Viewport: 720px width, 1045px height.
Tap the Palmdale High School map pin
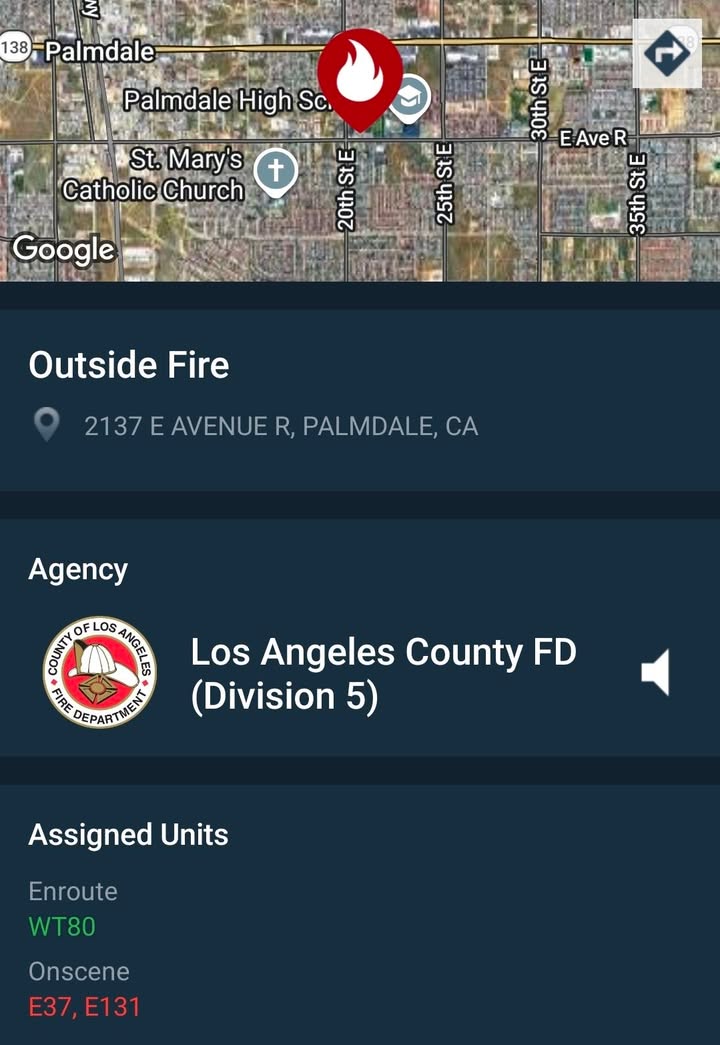tap(409, 99)
